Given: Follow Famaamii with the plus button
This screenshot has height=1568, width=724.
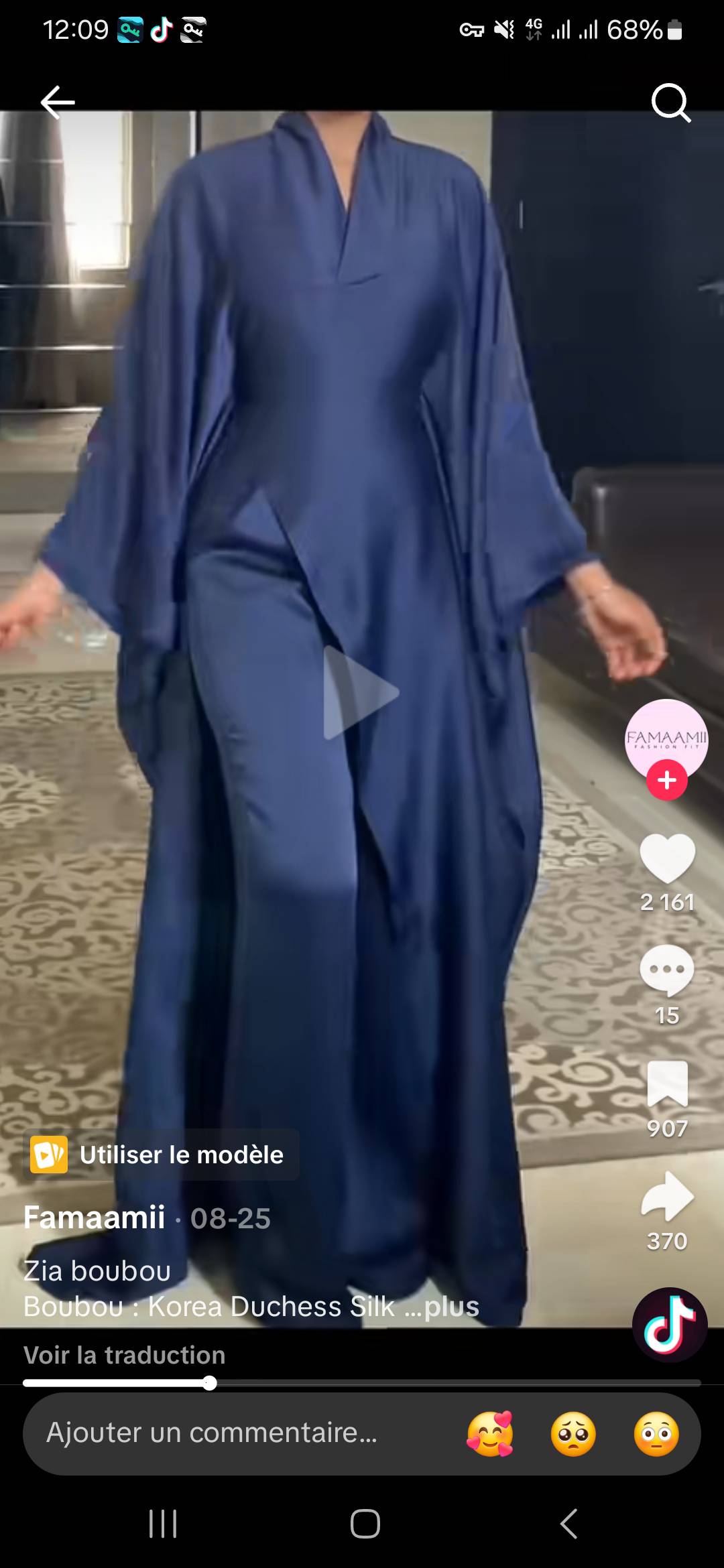Looking at the screenshot, I should [666, 781].
